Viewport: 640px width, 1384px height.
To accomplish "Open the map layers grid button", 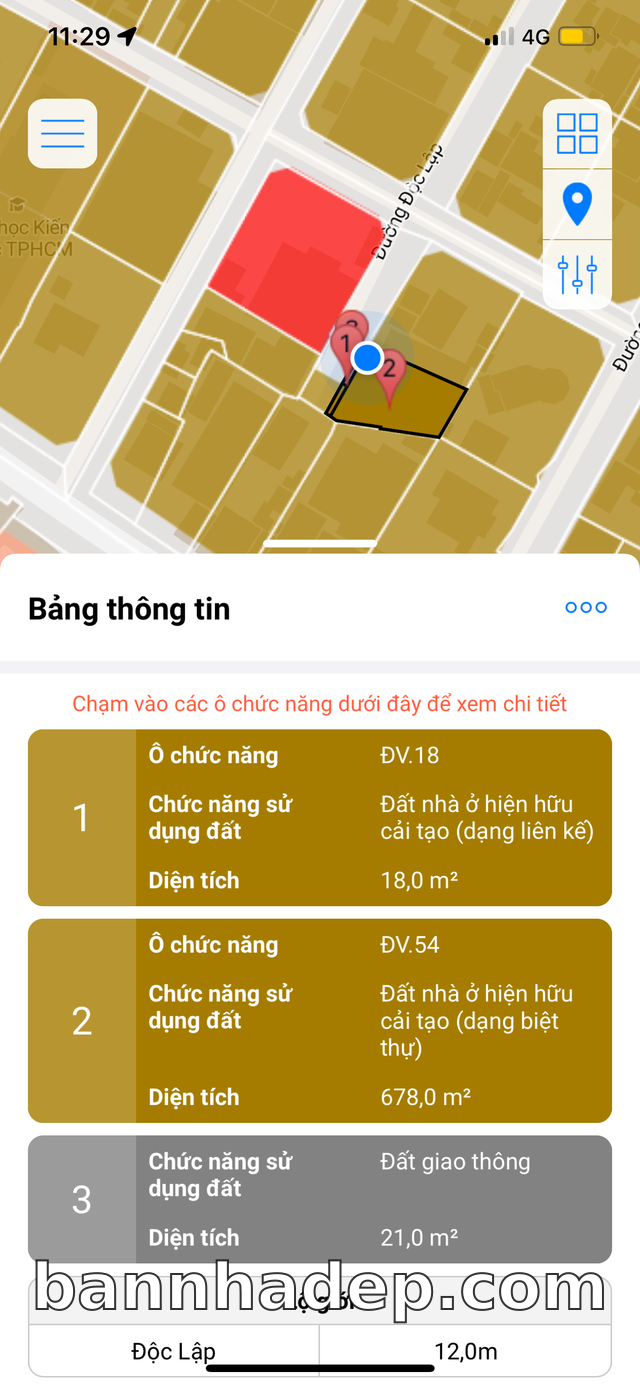I will click(x=577, y=133).
